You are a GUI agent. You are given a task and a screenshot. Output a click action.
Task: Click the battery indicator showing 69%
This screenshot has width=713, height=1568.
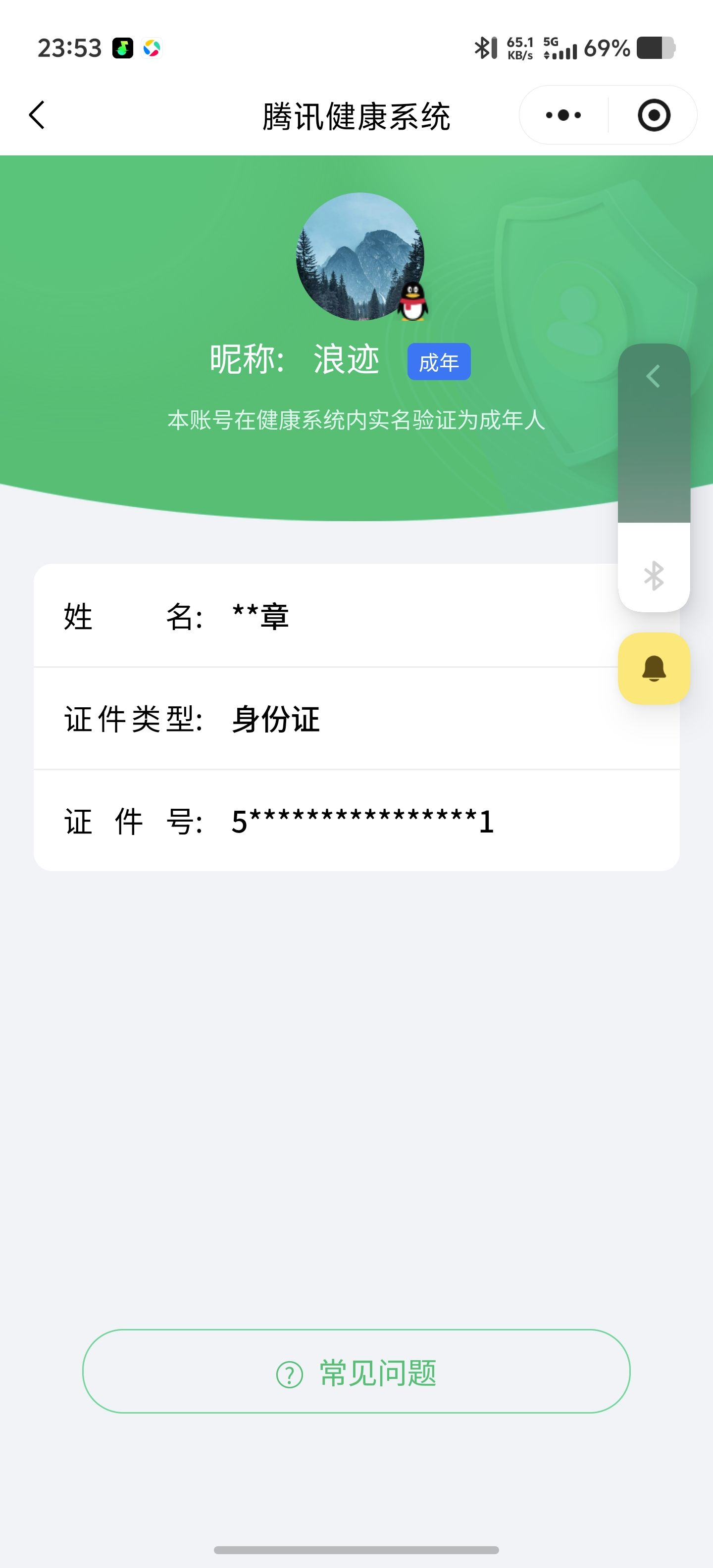point(653,48)
